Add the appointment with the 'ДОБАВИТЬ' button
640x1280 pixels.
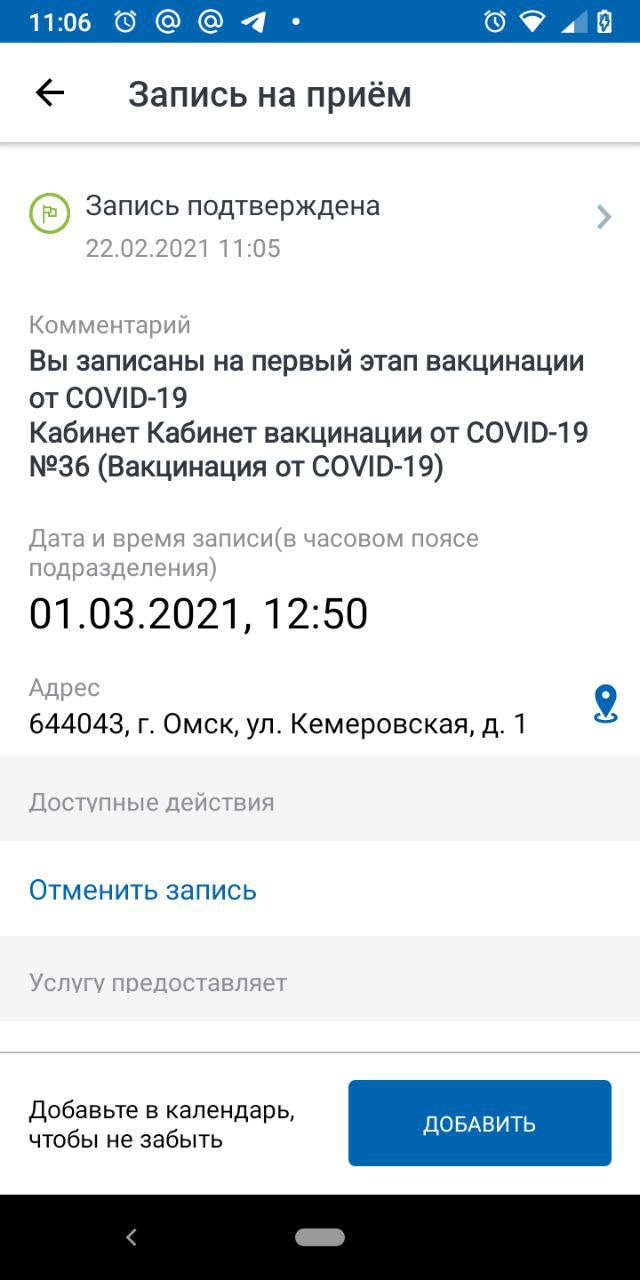(x=479, y=1123)
